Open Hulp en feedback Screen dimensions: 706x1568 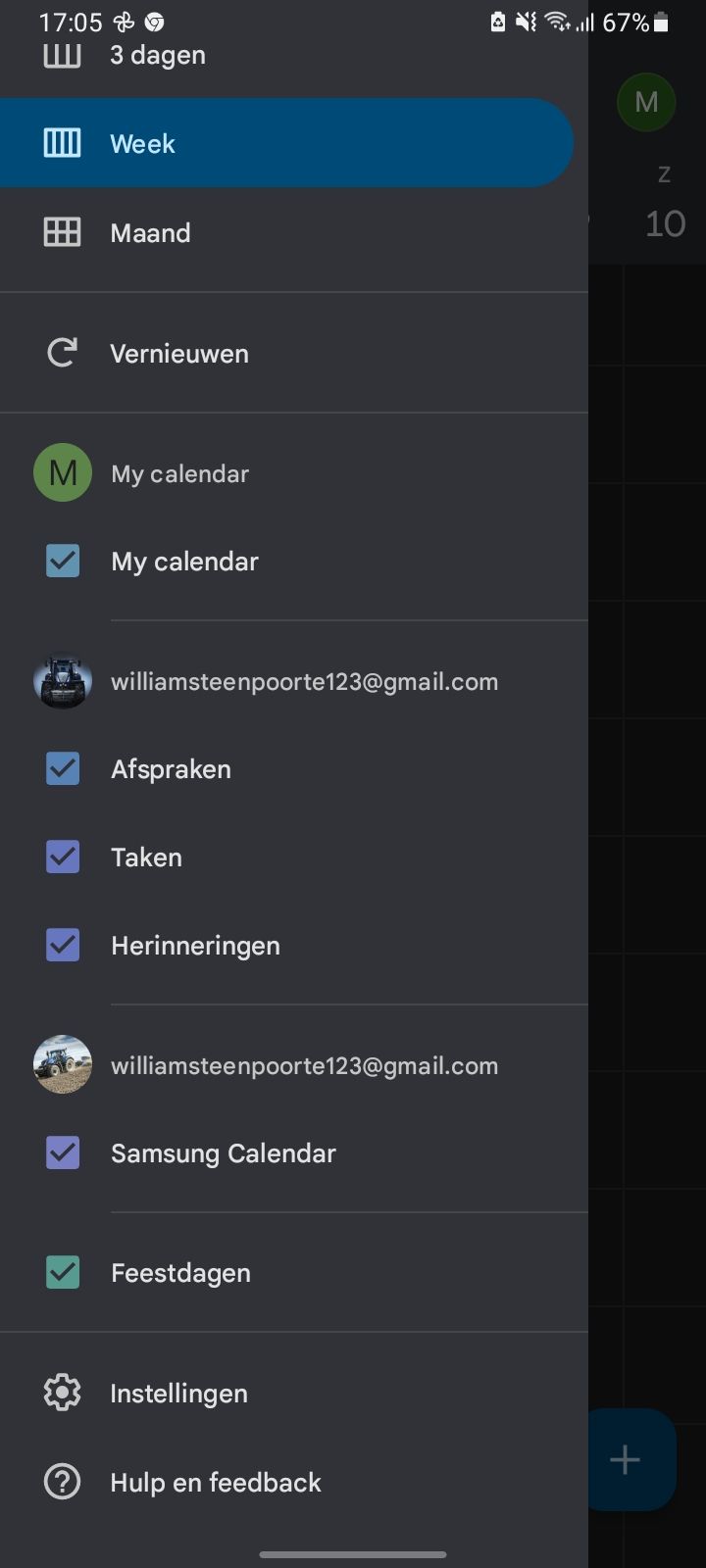(294, 1482)
